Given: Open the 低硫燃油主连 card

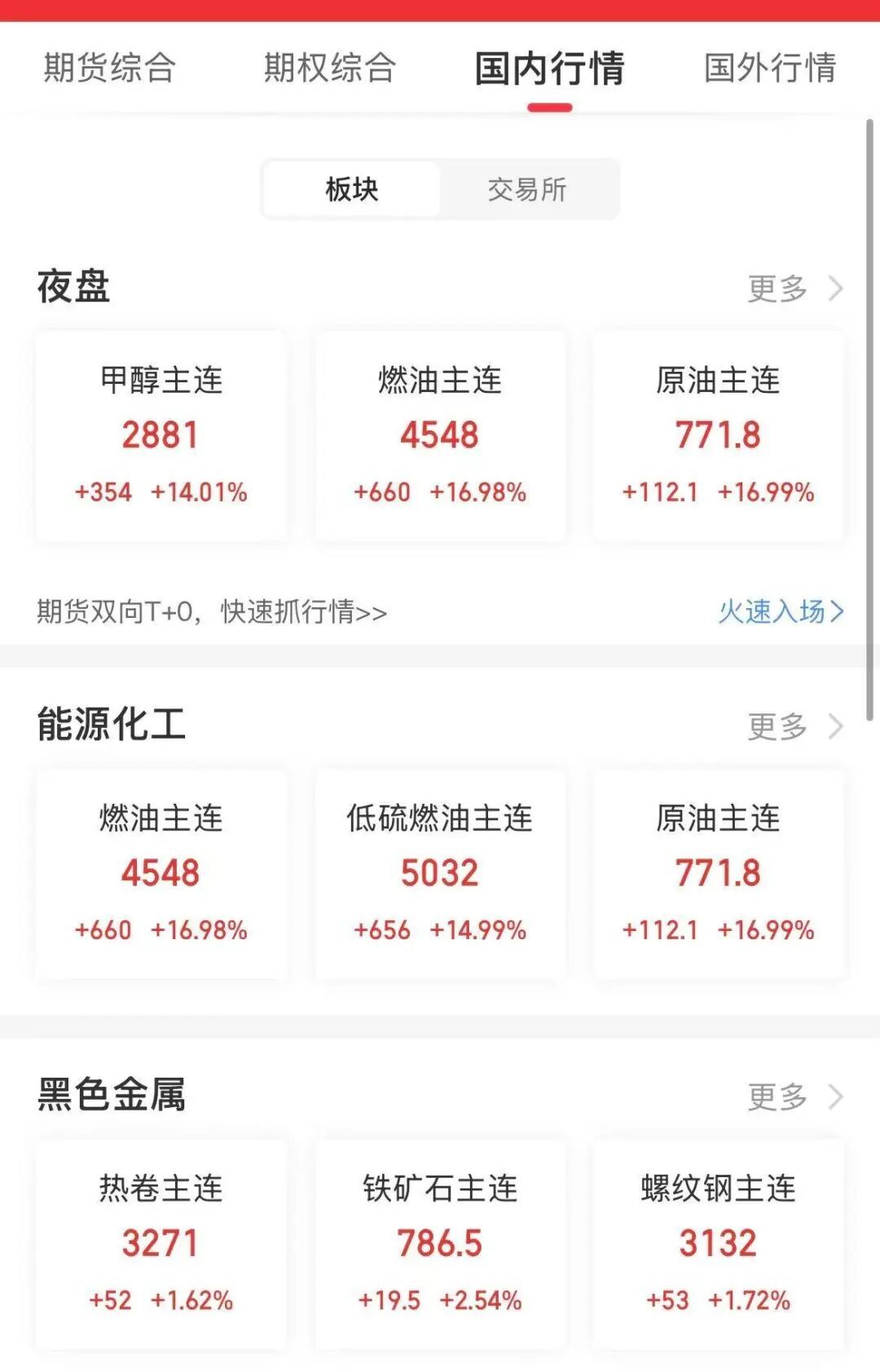Looking at the screenshot, I should pos(440,873).
